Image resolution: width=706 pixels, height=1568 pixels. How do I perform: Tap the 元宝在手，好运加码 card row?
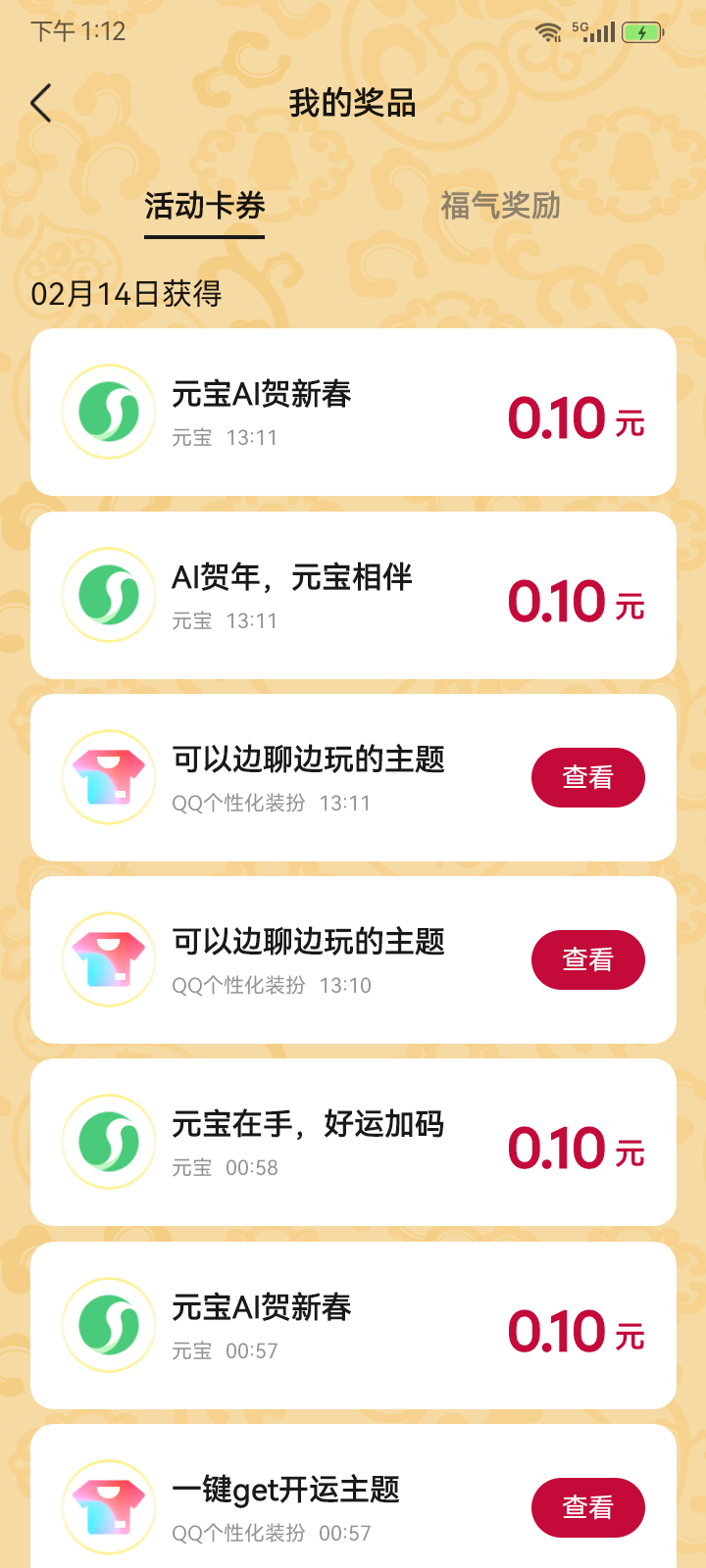click(x=353, y=1142)
